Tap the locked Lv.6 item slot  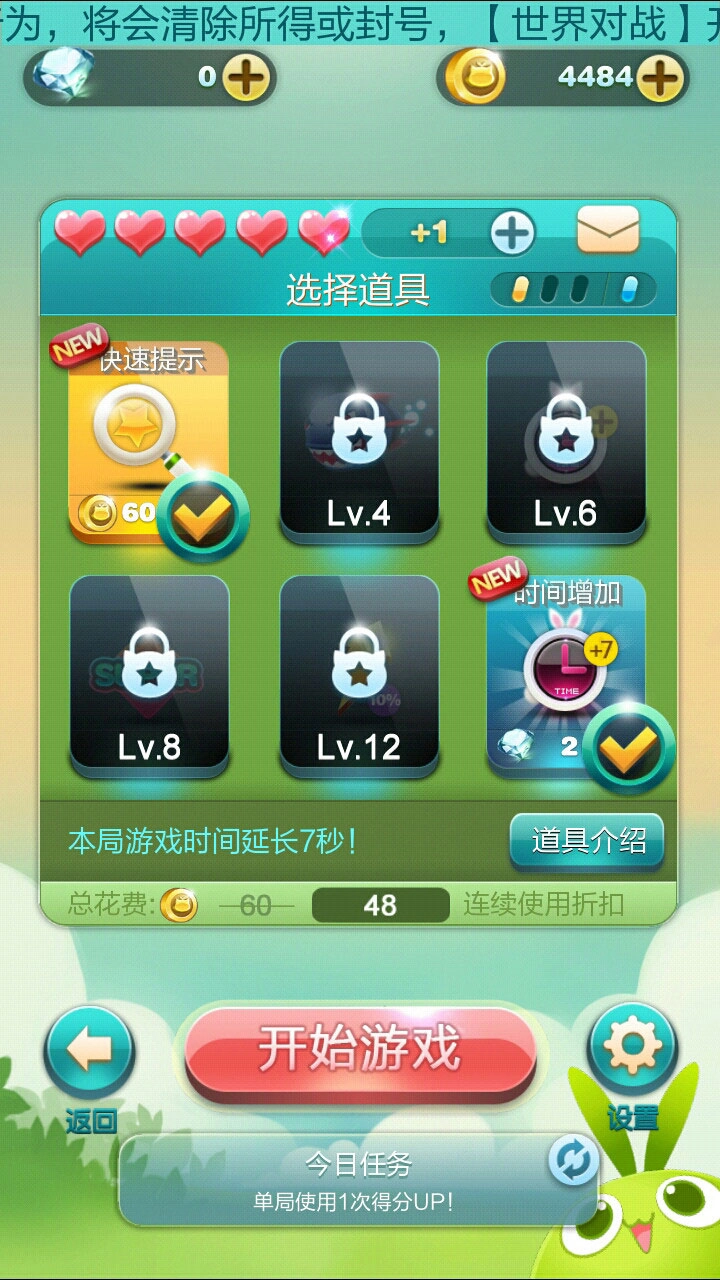[x=567, y=440]
